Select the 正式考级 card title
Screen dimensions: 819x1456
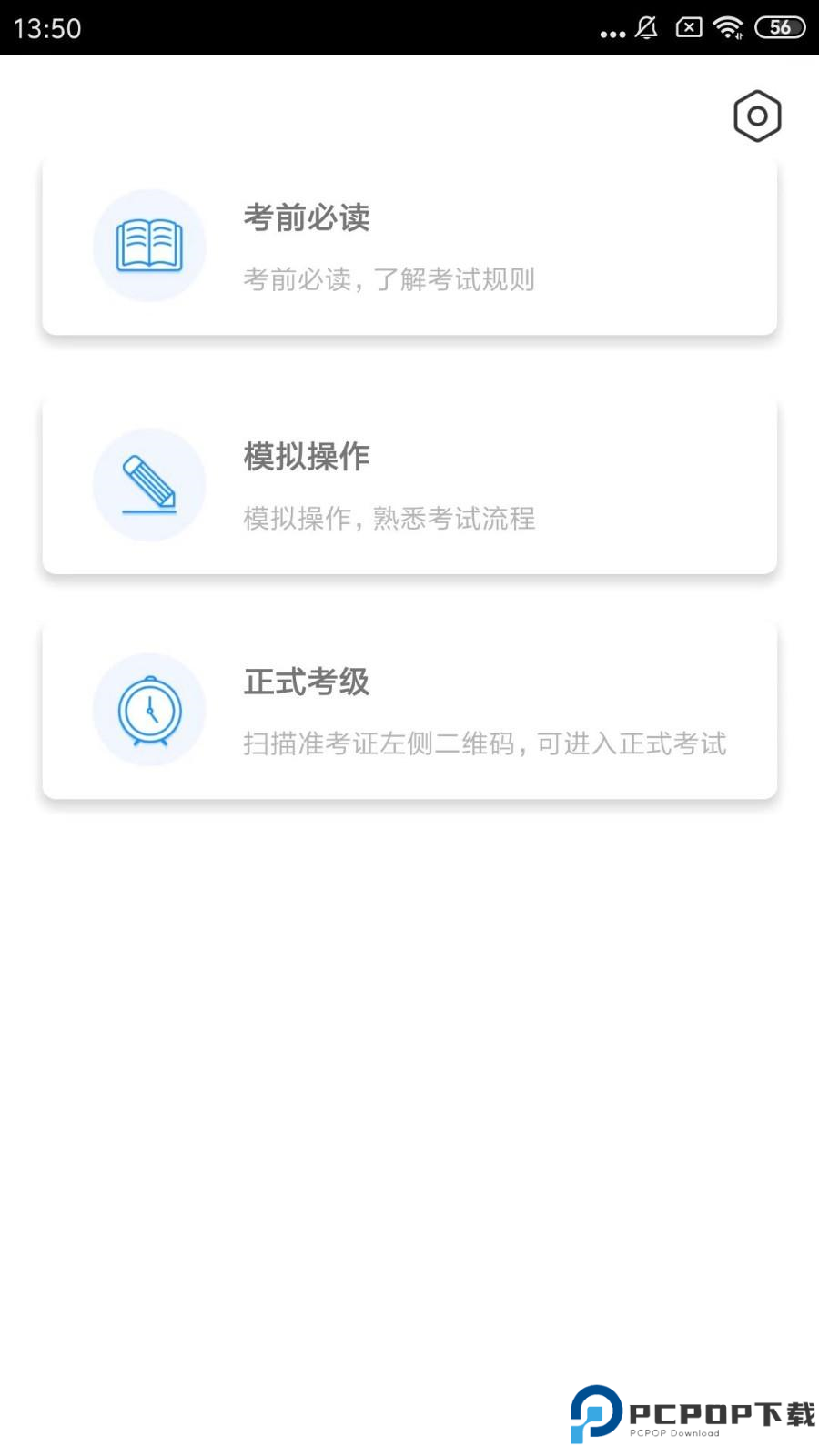coord(305,682)
